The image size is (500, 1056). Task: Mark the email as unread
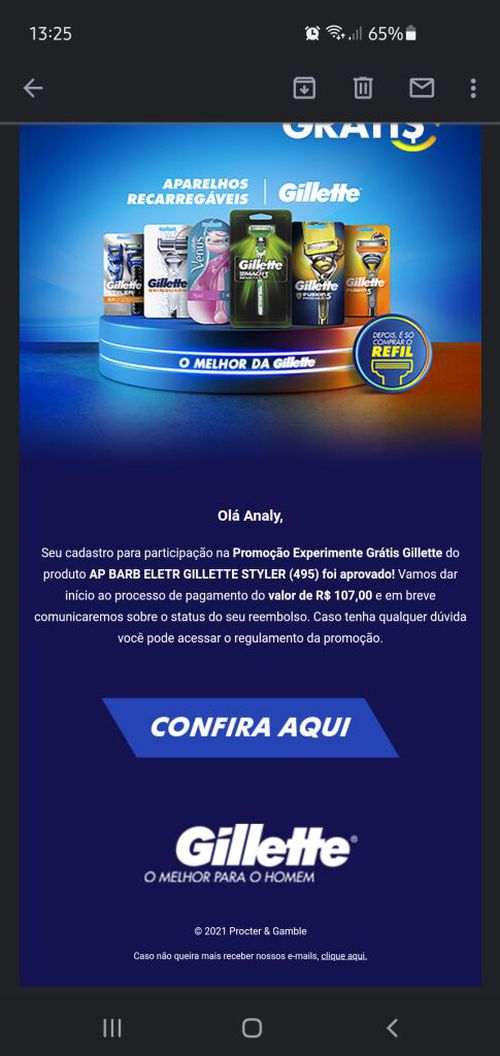pyautogui.click(x=422, y=88)
